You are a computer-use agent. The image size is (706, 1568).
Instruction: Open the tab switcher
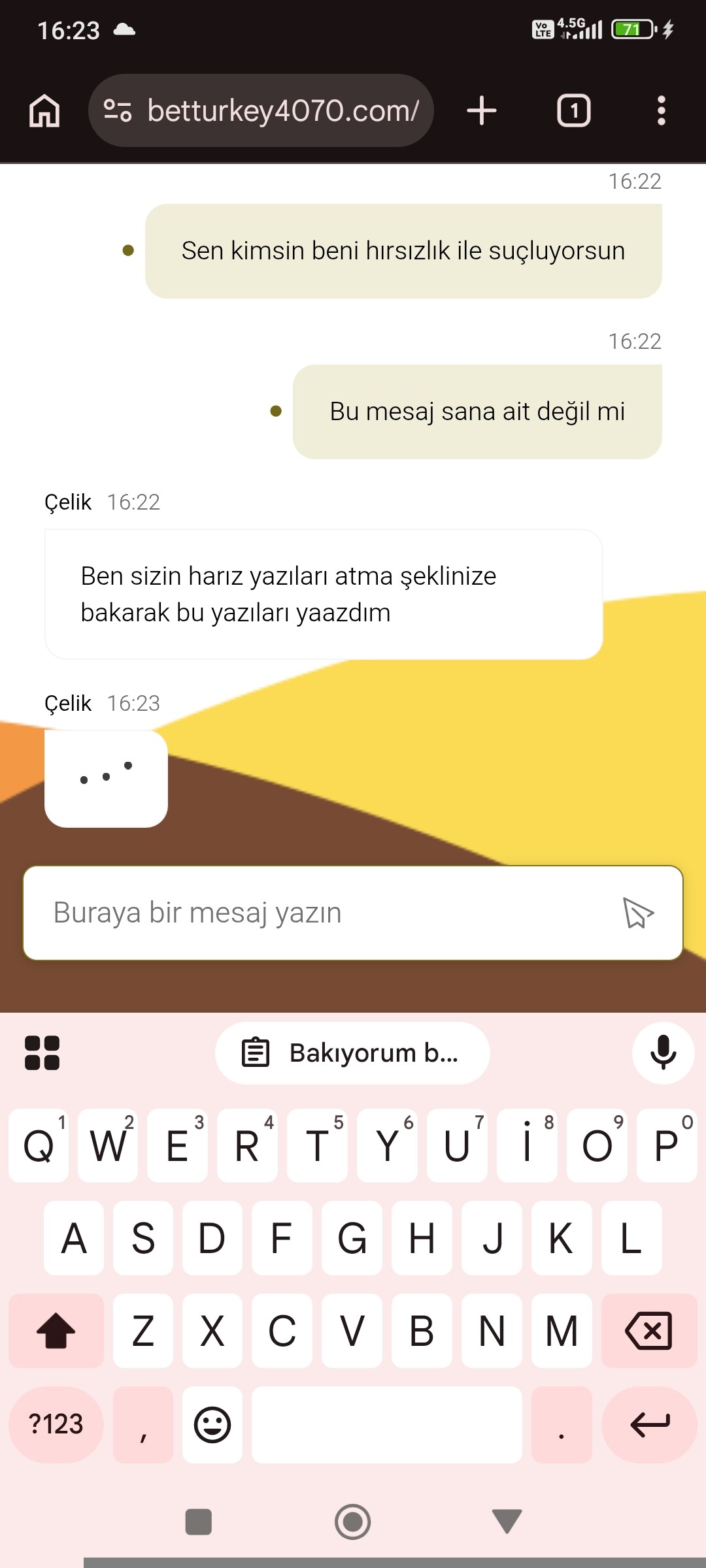click(573, 110)
